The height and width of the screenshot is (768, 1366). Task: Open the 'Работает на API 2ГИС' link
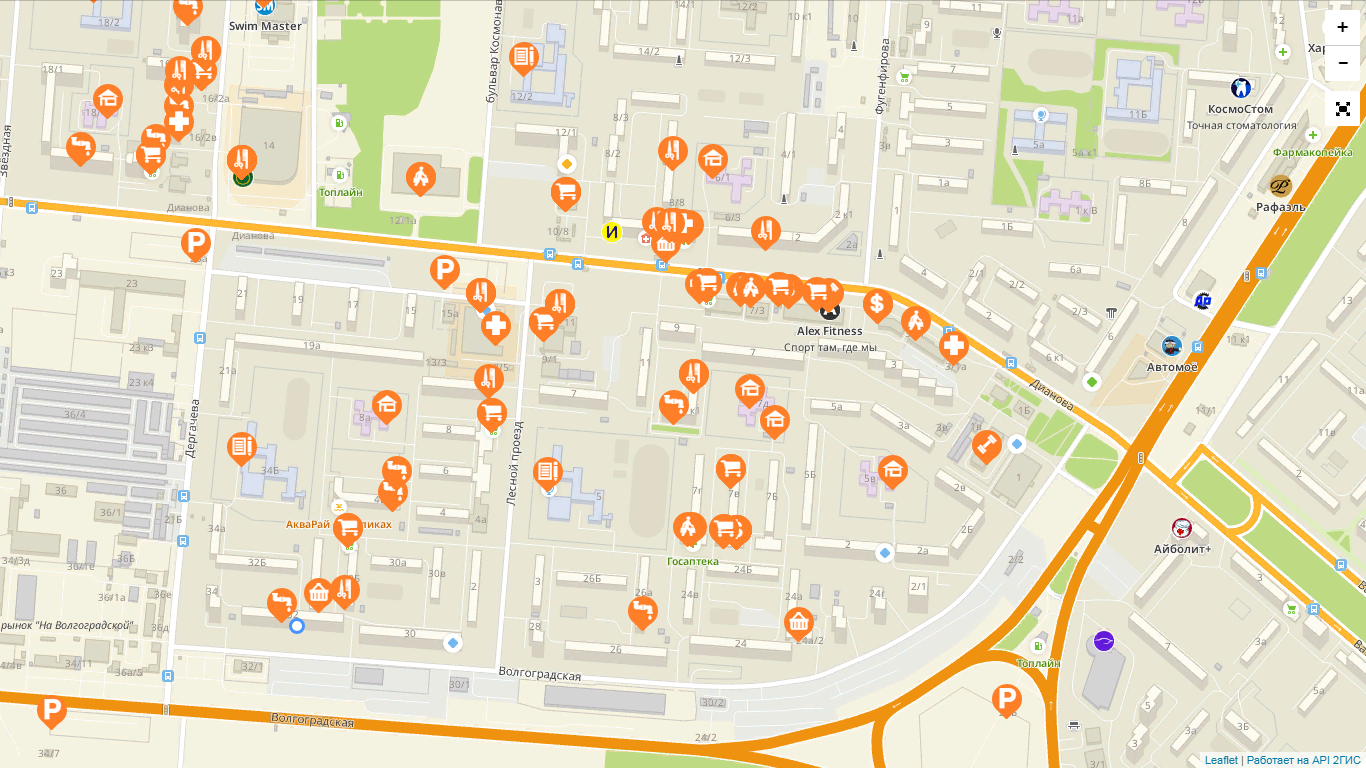point(1303,760)
